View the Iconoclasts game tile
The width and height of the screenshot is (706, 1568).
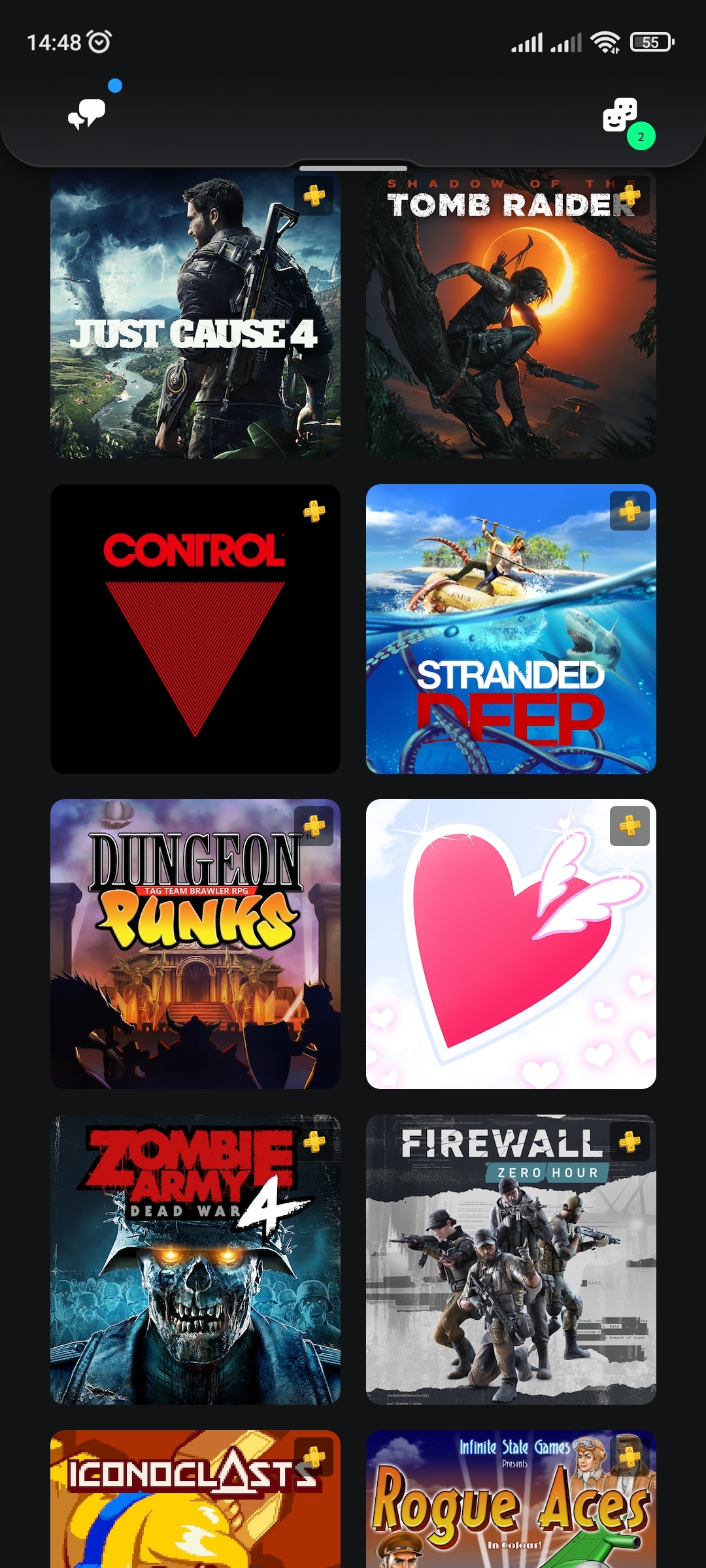coord(195,1499)
